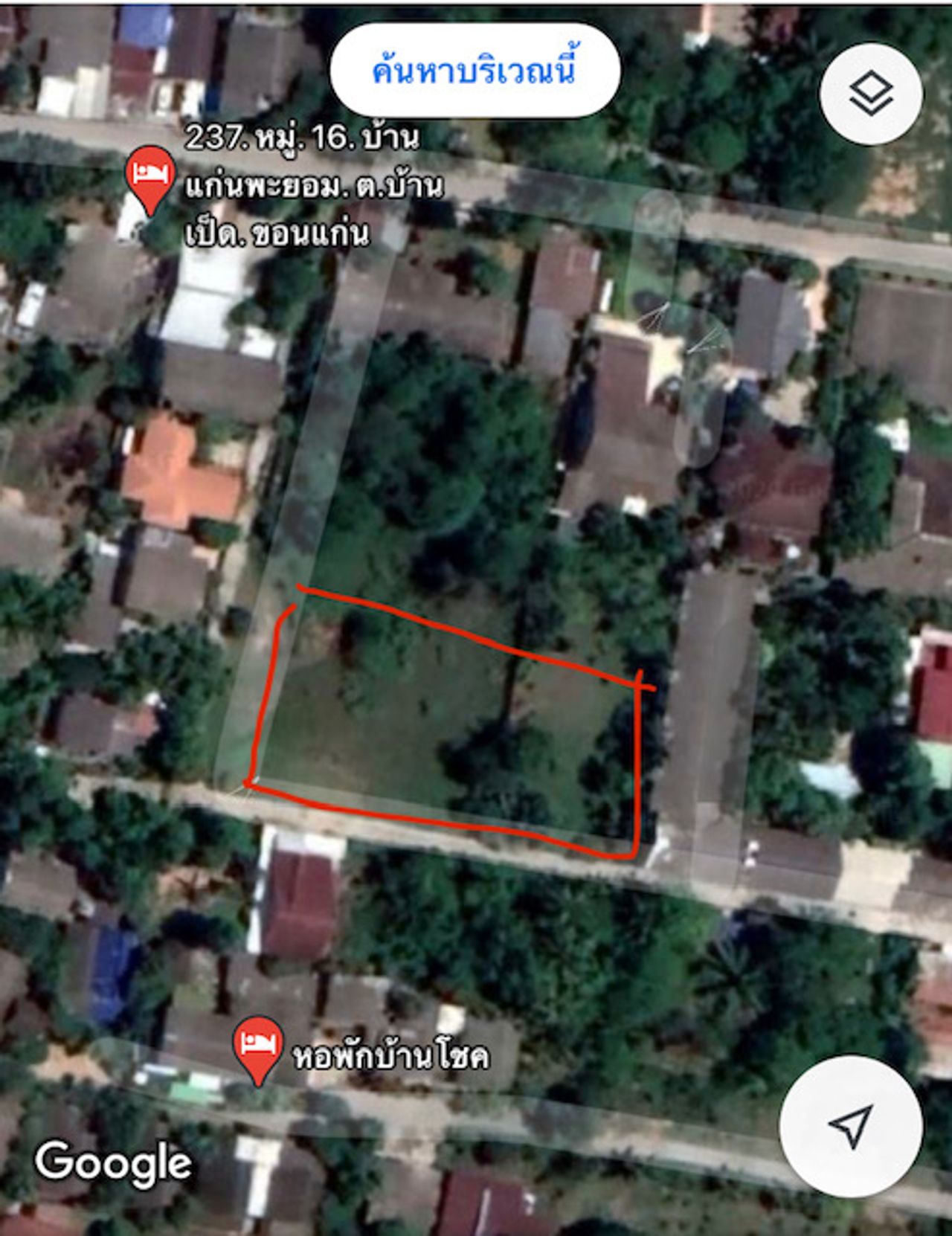Tap the ค้นหาบริเวณนี้ search-this-area button
This screenshot has width=952, height=1236.
pyautogui.click(x=475, y=71)
